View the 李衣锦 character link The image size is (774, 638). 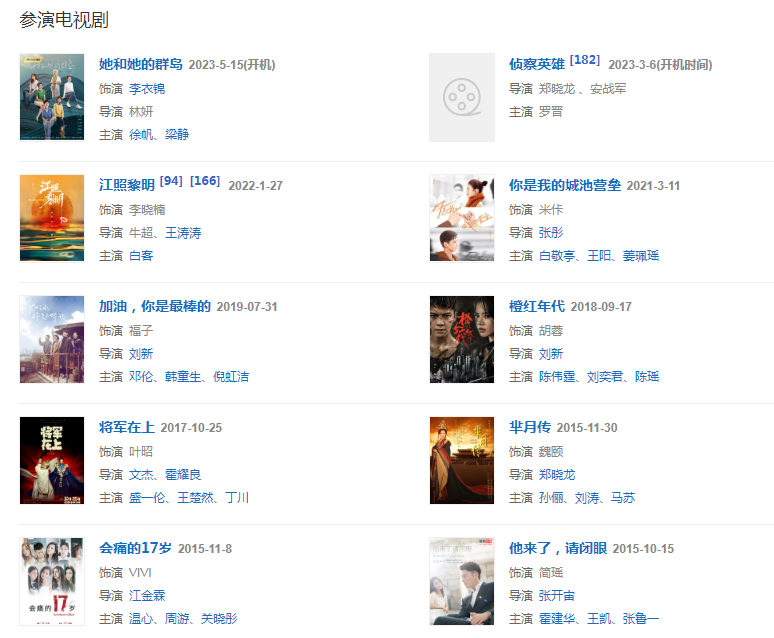[147, 88]
